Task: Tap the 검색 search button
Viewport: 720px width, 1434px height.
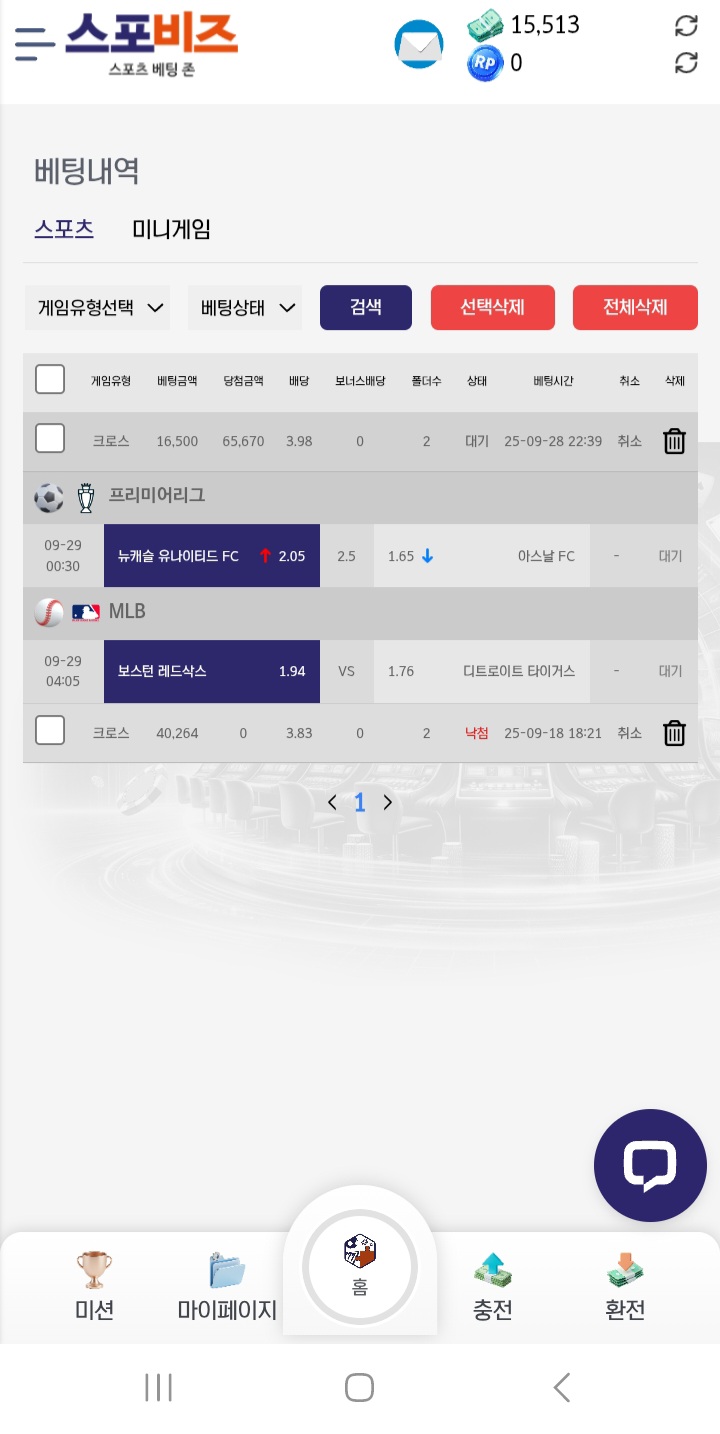Action: coord(366,308)
